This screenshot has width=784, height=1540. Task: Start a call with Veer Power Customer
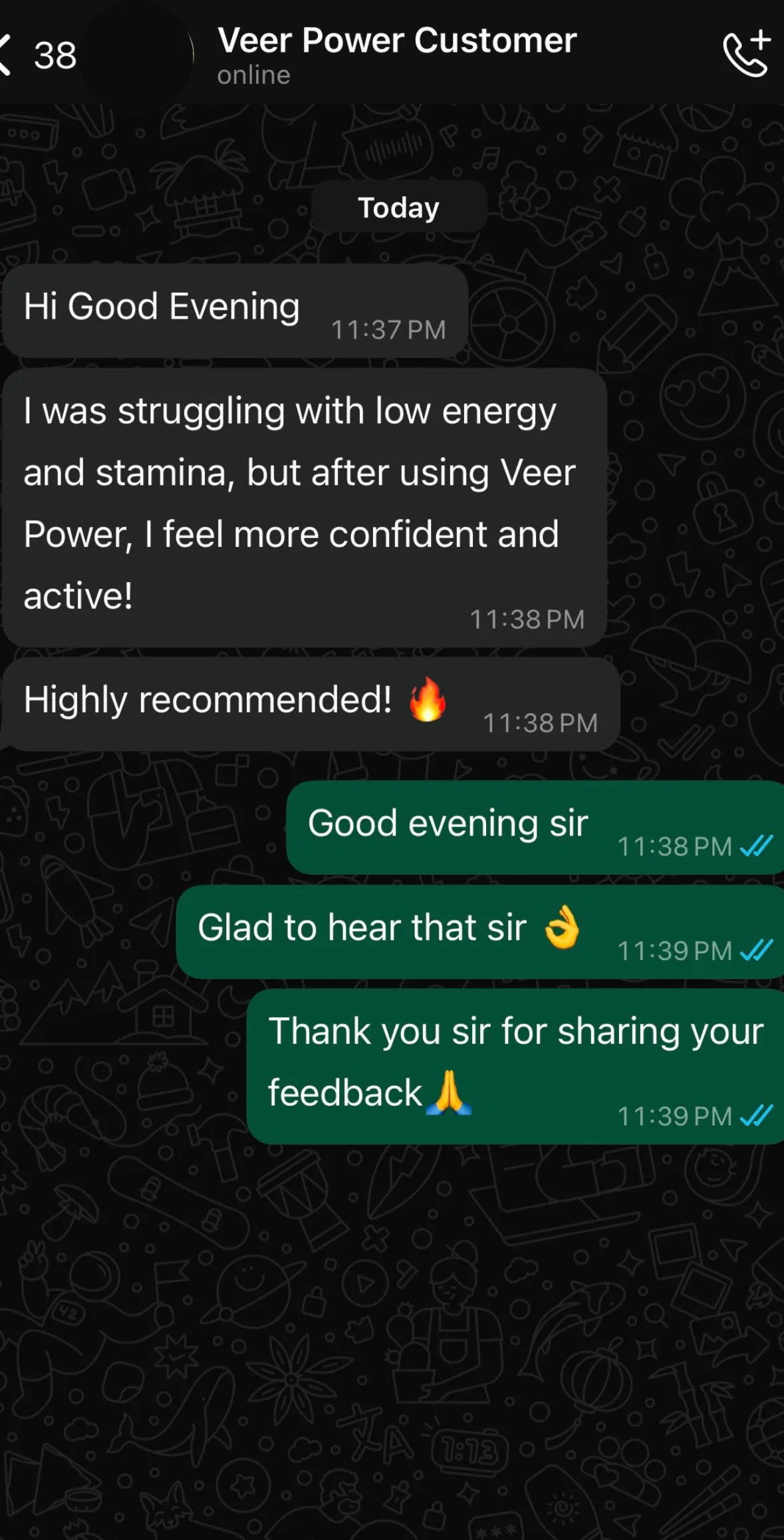click(746, 55)
